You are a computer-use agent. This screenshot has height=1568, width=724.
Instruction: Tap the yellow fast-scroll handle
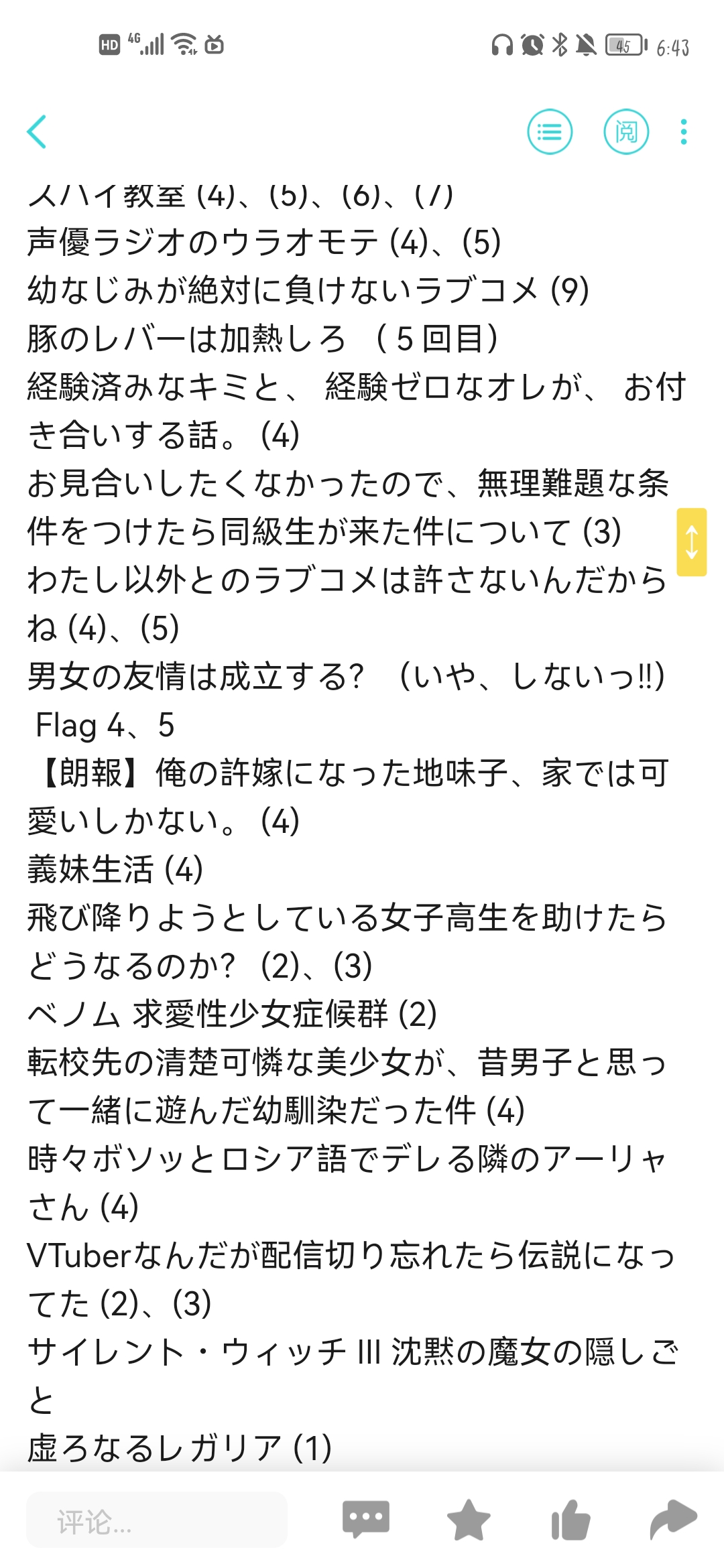coord(692,542)
